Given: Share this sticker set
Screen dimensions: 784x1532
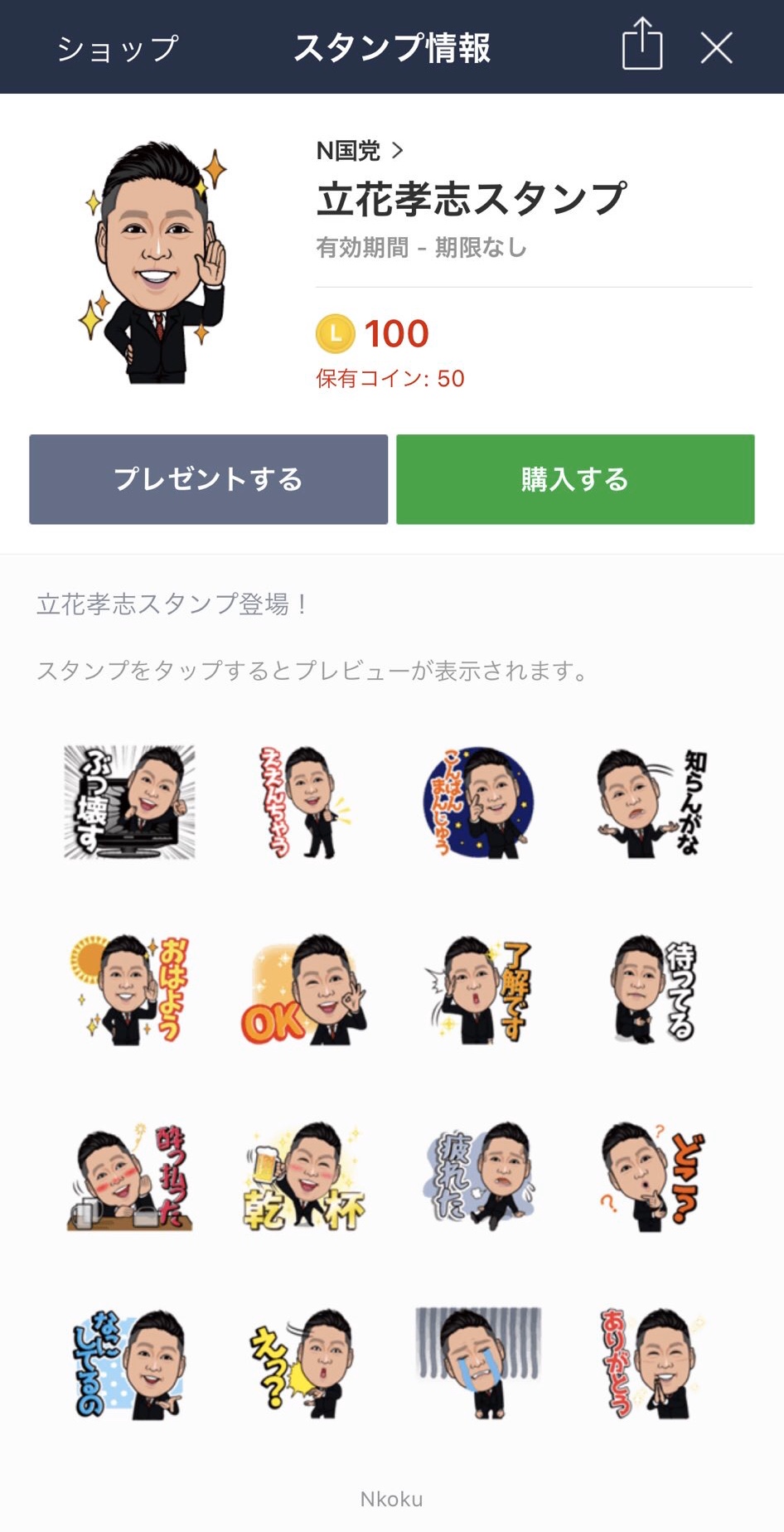Looking at the screenshot, I should 641,46.
